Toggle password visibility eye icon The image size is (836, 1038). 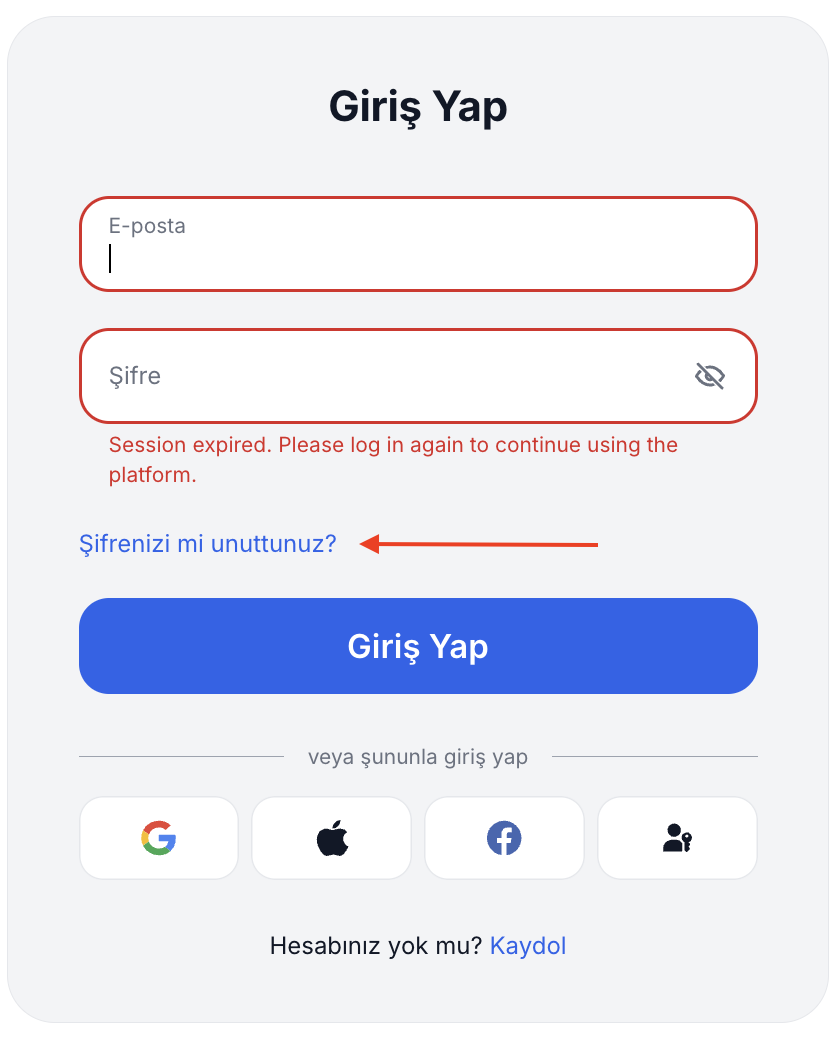pyautogui.click(x=709, y=376)
